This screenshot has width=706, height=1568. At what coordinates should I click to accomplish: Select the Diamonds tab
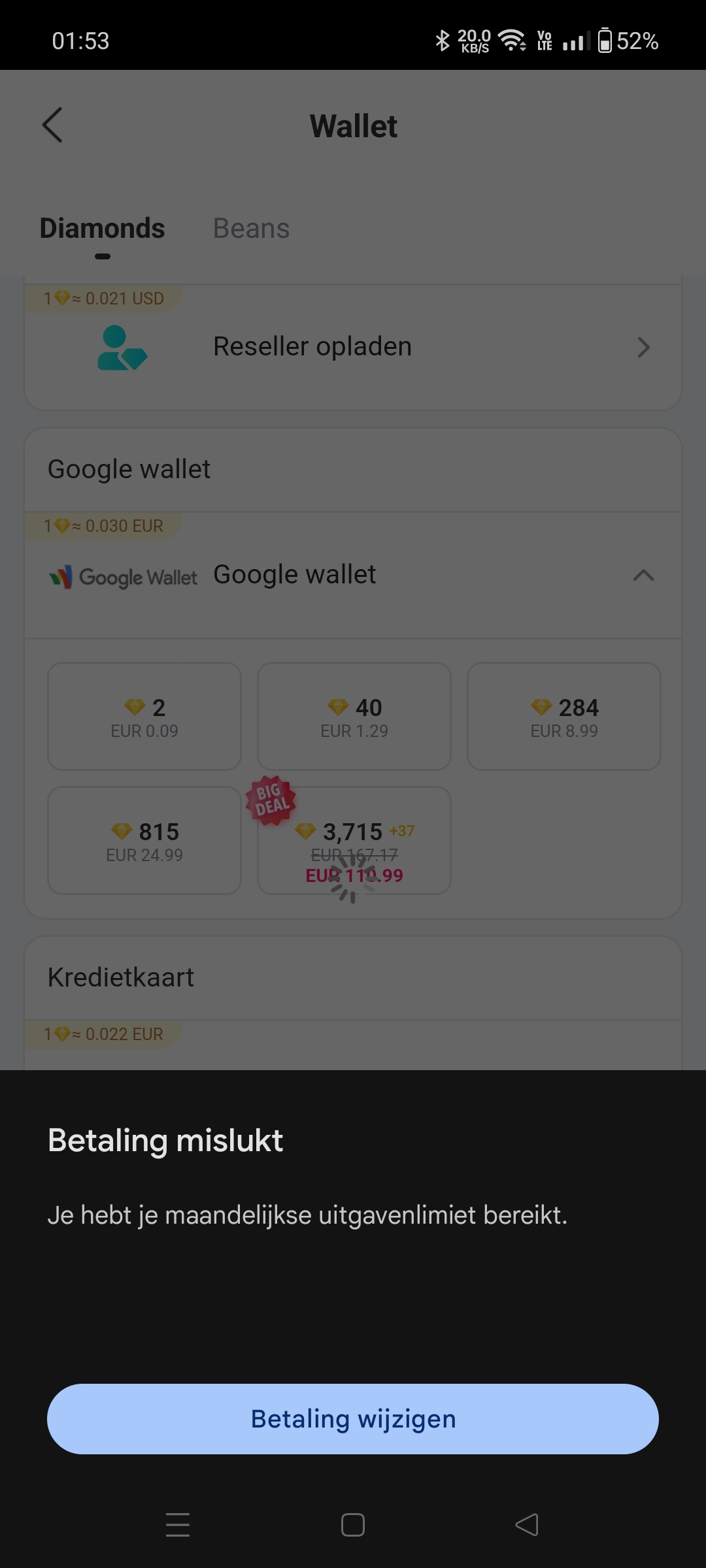click(x=102, y=229)
